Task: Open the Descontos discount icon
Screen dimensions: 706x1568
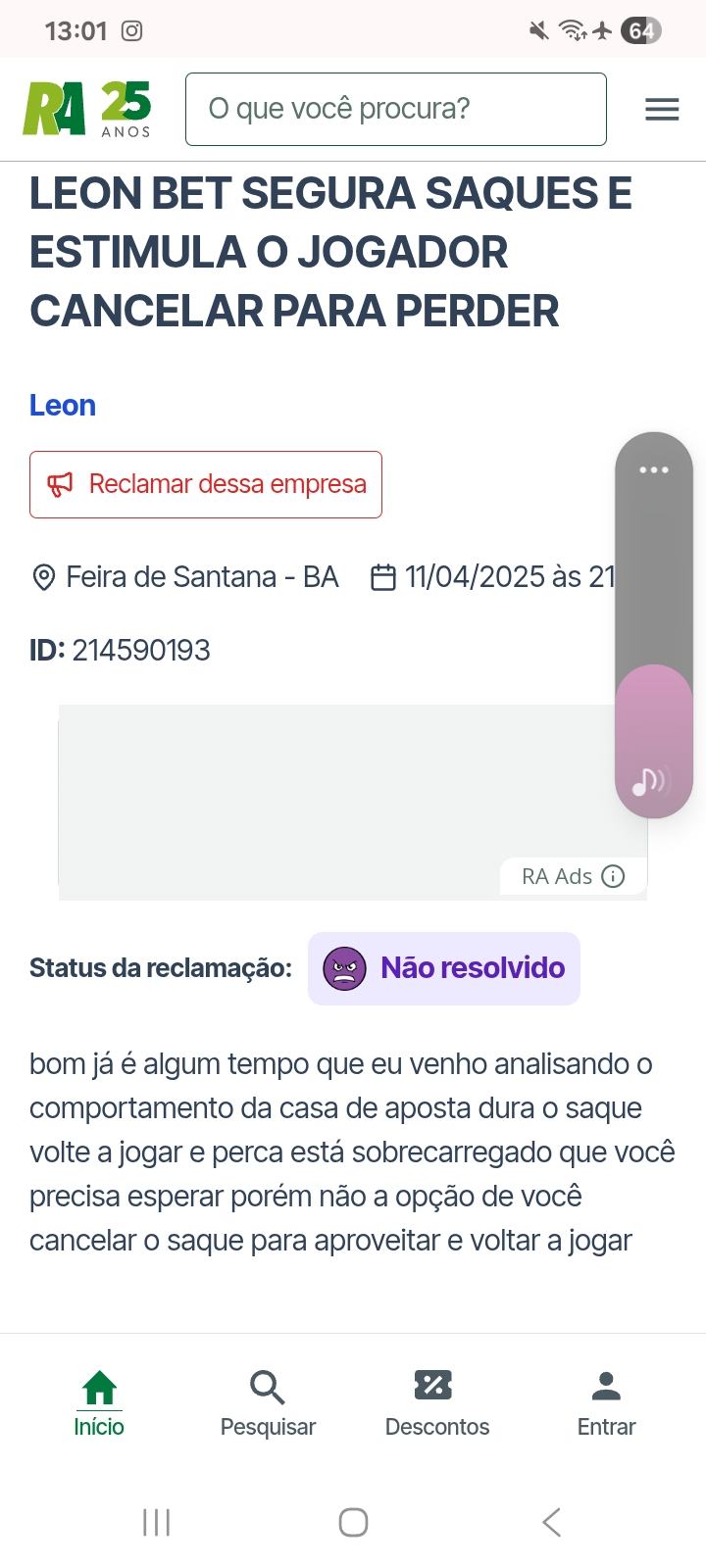Action: point(437,1385)
